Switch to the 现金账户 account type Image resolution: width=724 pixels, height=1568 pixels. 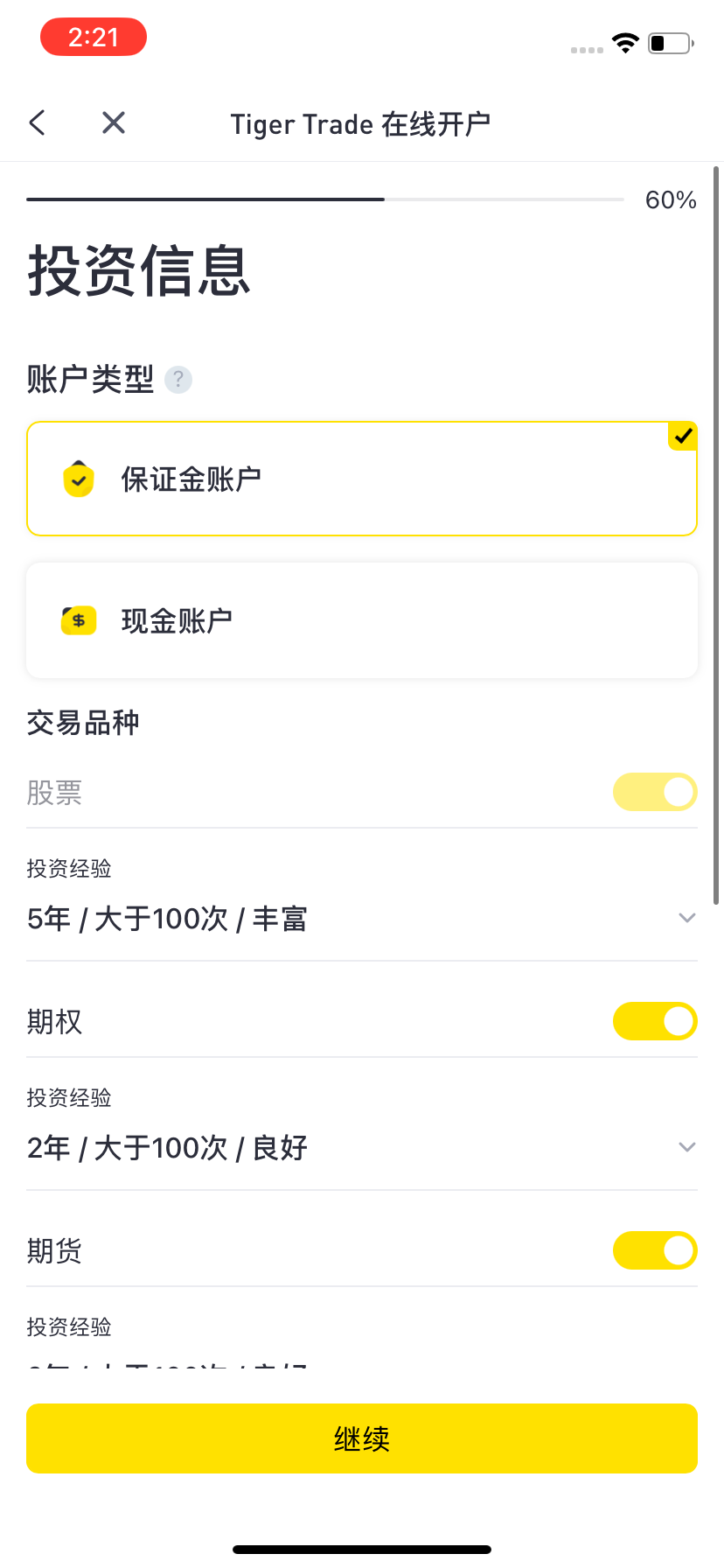click(x=362, y=620)
